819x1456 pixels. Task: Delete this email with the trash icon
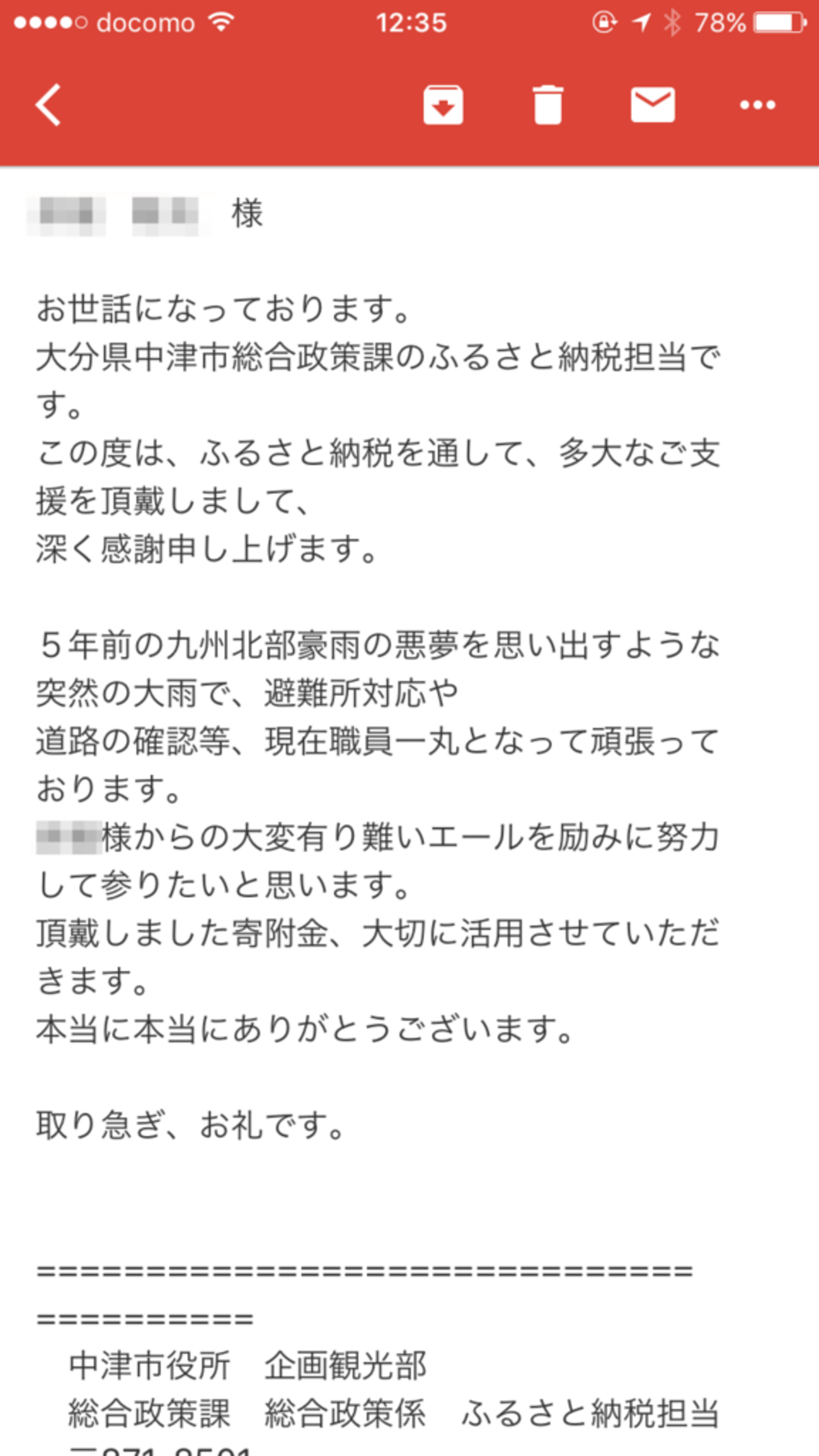[x=547, y=105]
